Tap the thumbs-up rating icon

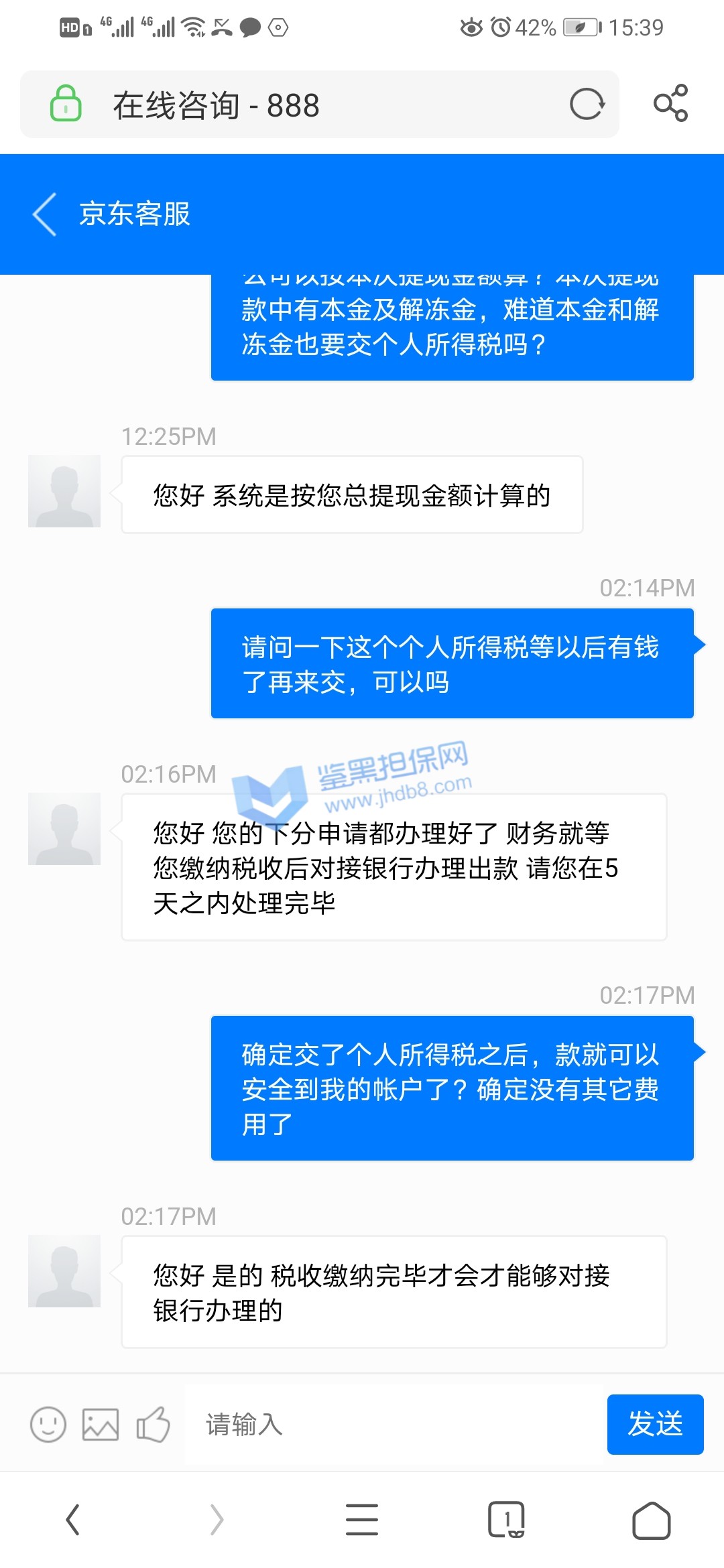point(153,1424)
